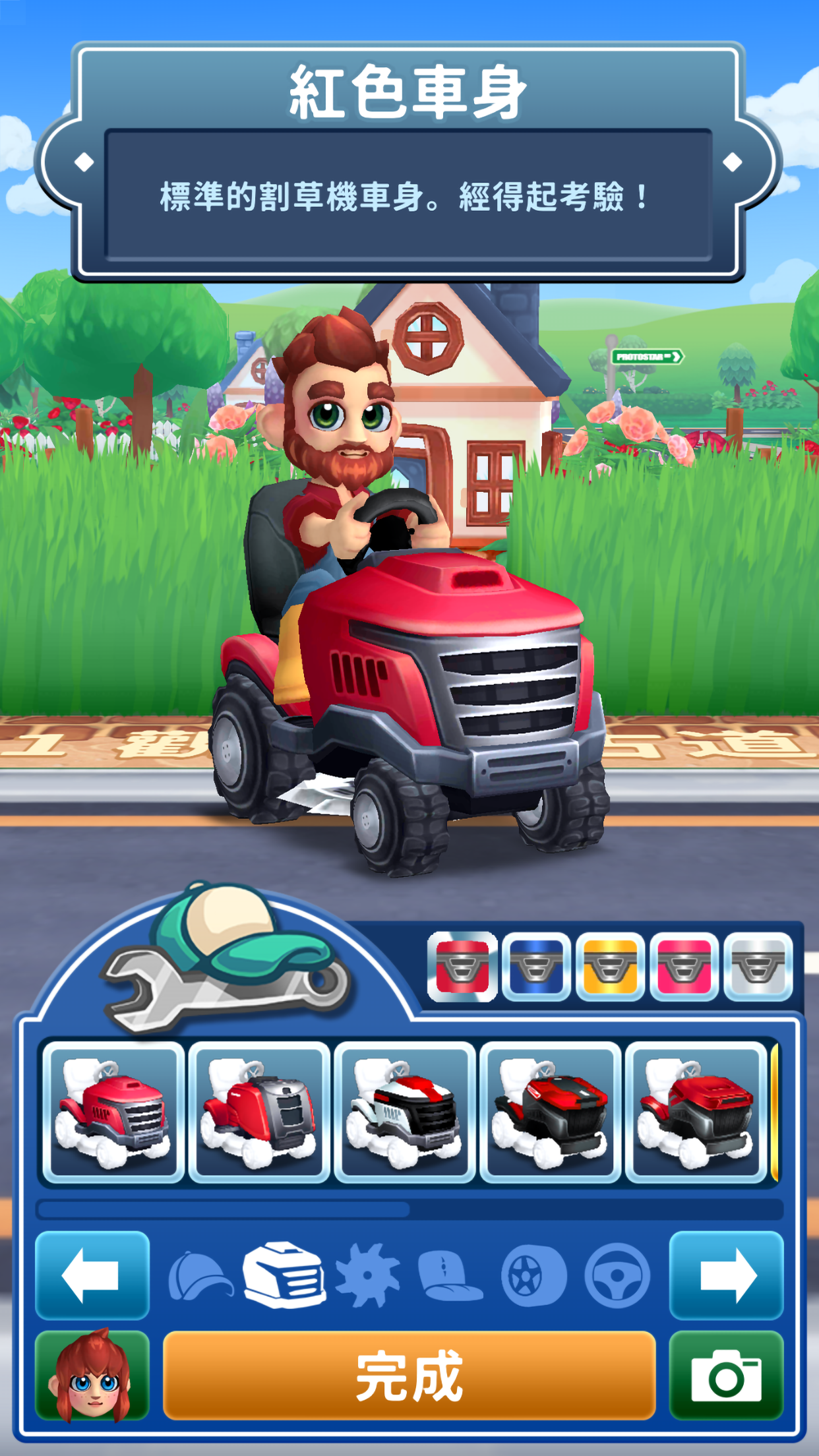Tap 完成 to finish customizing

click(x=409, y=1375)
